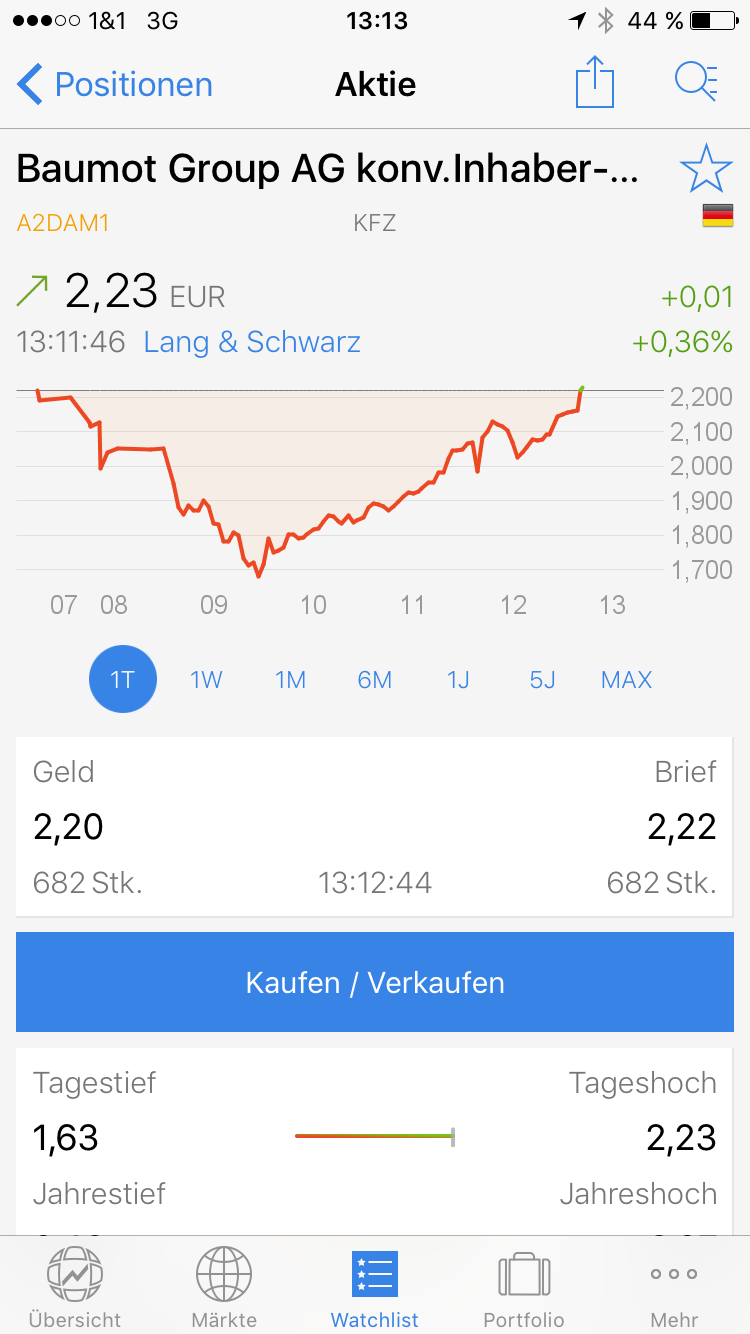The width and height of the screenshot is (750, 1334).
Task: Toggle the favorite star for Baumot Group
Action: (x=707, y=168)
